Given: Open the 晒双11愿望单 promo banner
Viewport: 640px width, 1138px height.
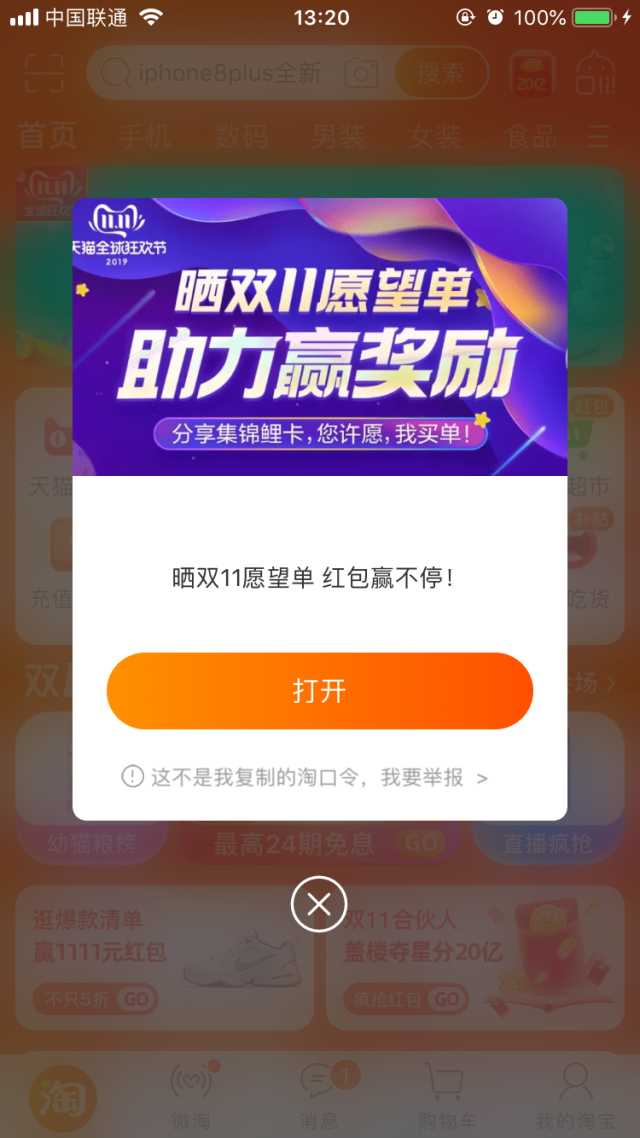Looking at the screenshot, I should point(320,337).
